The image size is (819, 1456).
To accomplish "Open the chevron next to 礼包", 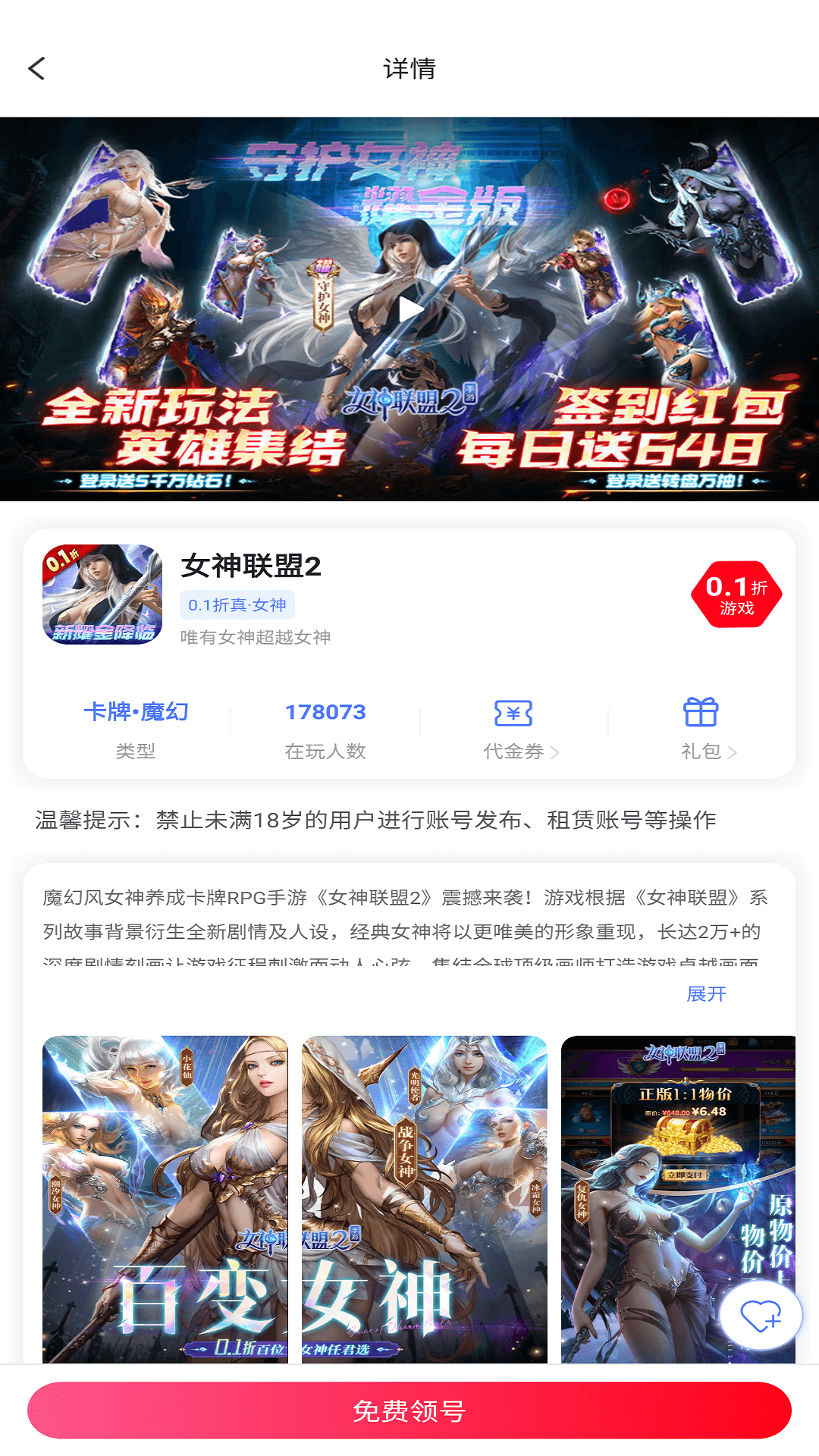I will [x=734, y=752].
